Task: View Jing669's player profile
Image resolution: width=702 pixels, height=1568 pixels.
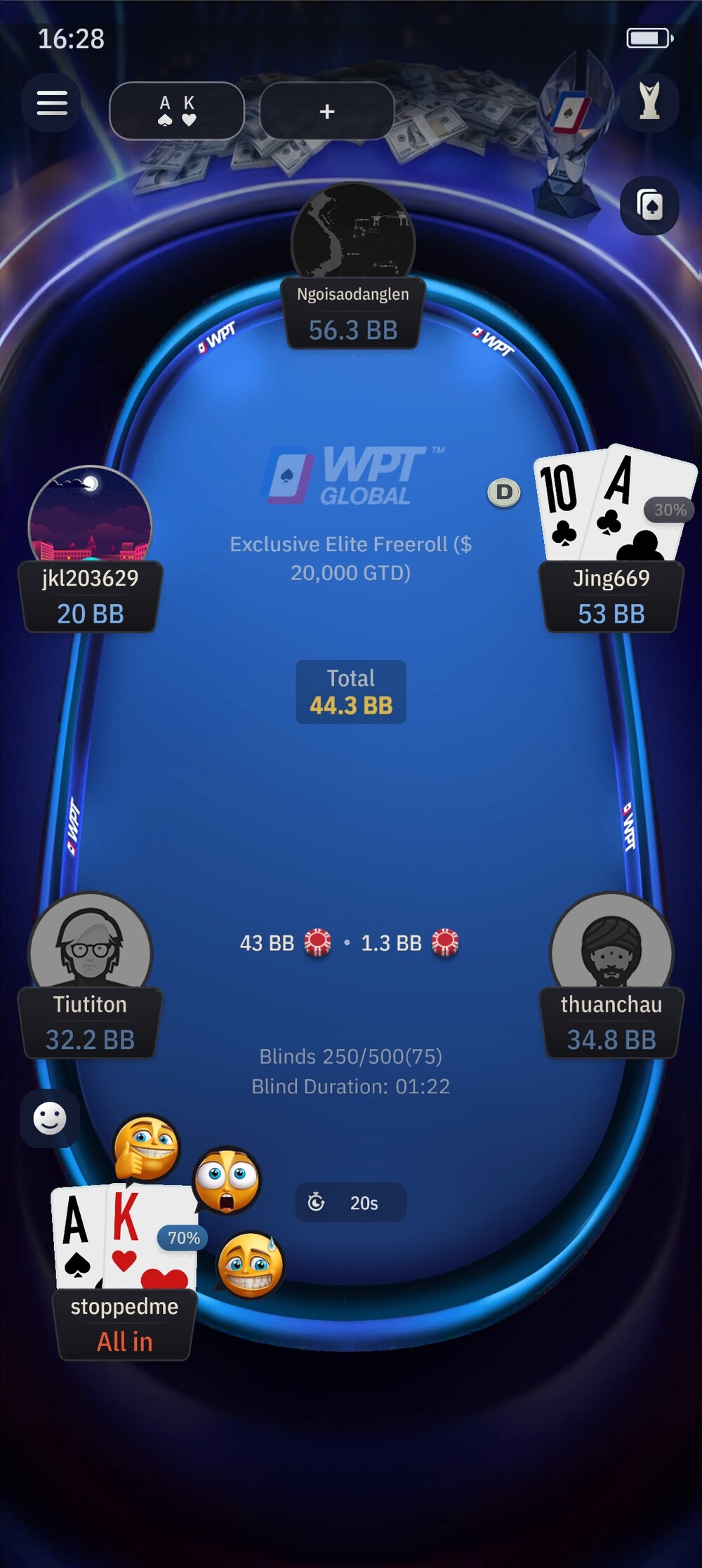Action: 611,595
